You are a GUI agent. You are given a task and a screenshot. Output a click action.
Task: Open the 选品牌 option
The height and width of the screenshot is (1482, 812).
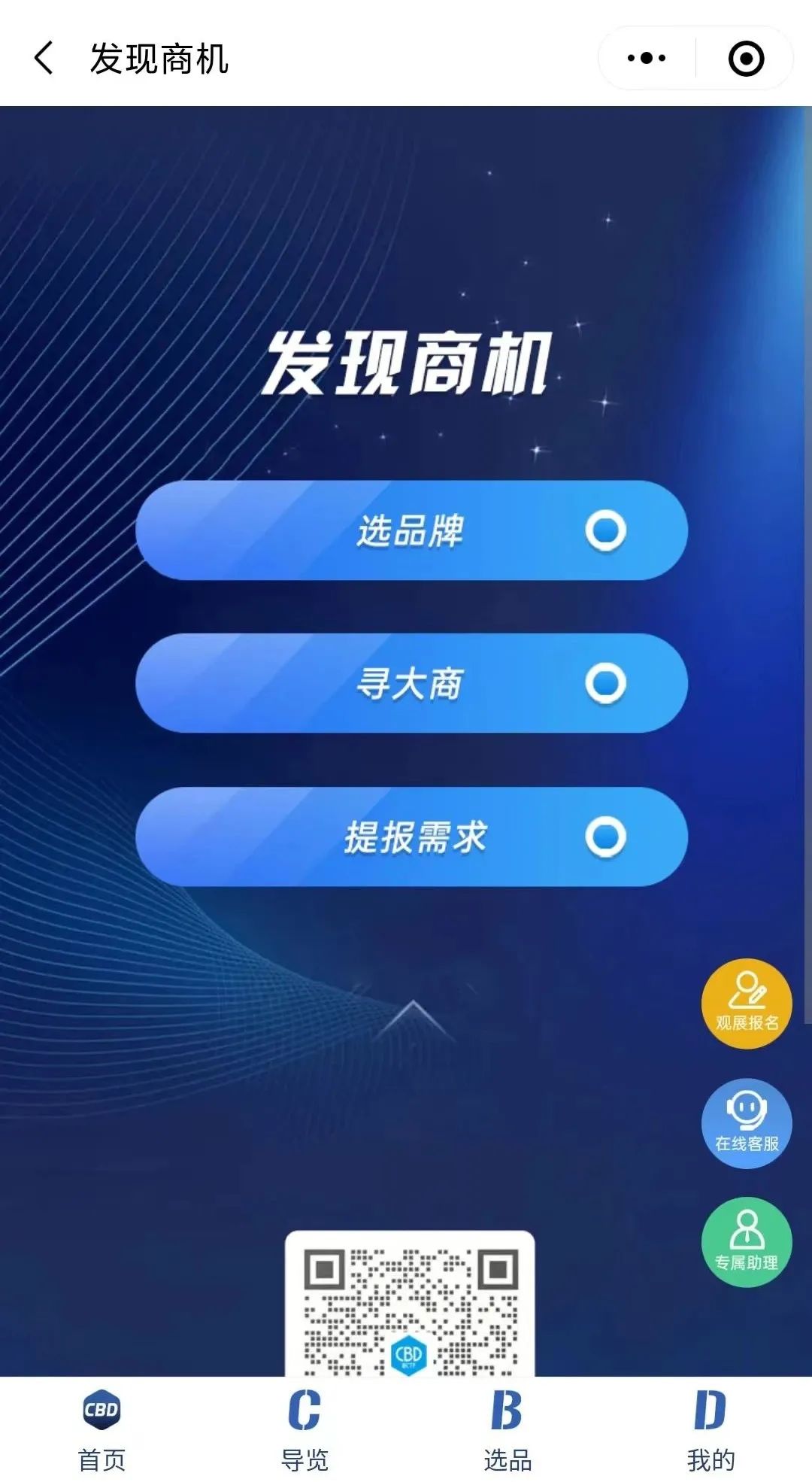[411, 530]
